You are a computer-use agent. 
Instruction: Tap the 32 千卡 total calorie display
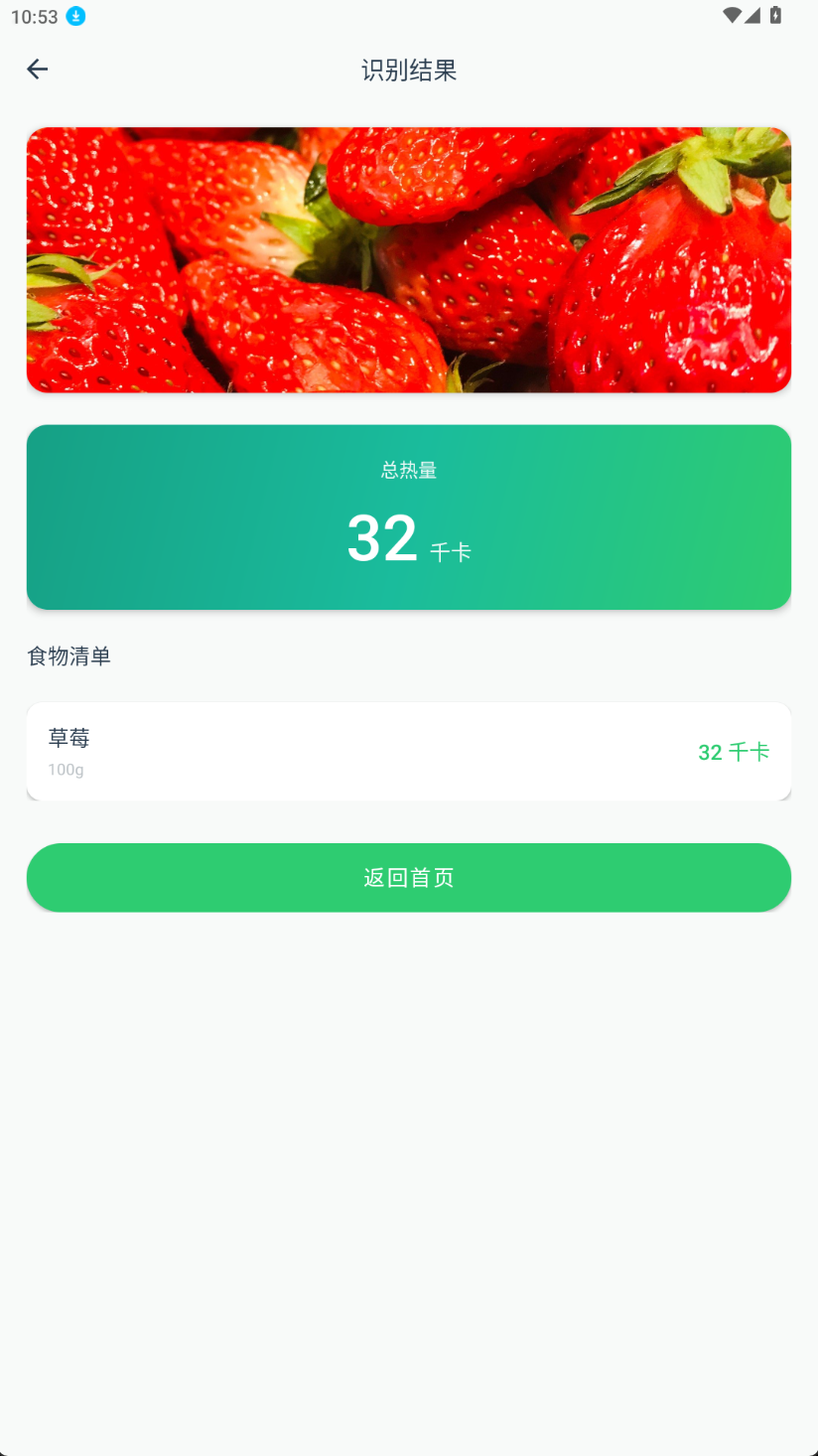[x=409, y=537]
